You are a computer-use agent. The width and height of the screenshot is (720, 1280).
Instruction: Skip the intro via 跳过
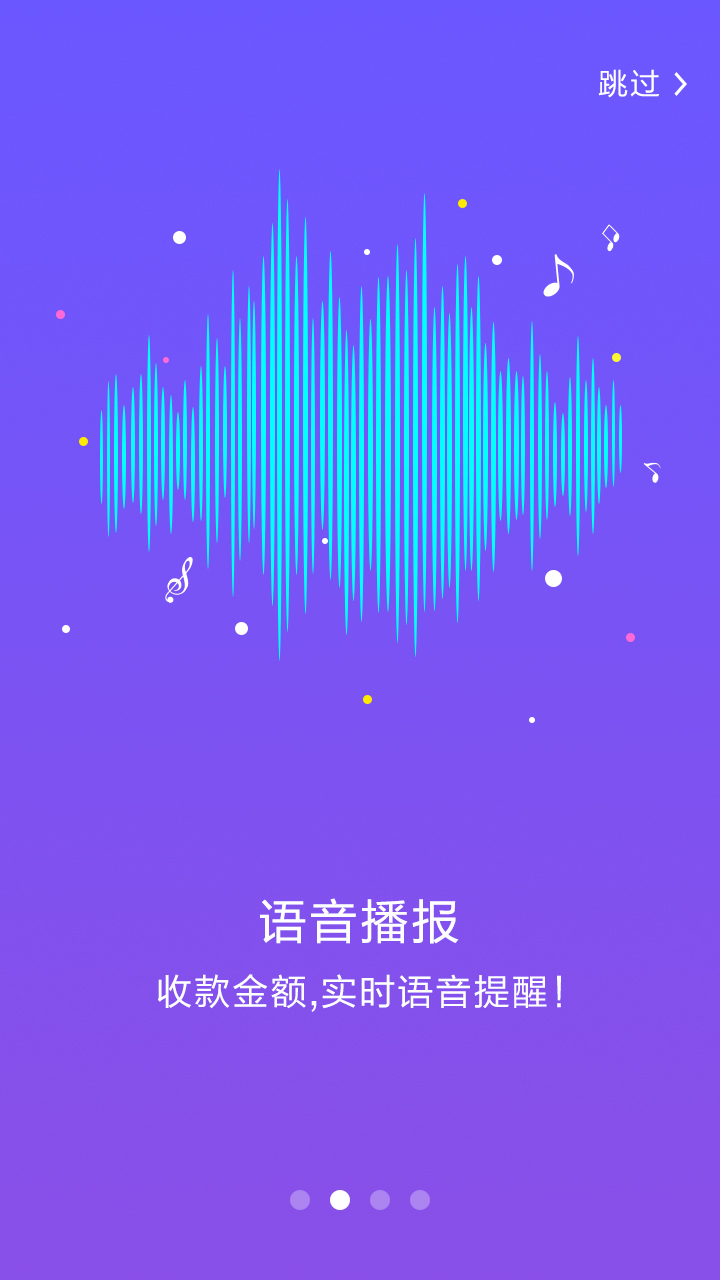point(641,84)
